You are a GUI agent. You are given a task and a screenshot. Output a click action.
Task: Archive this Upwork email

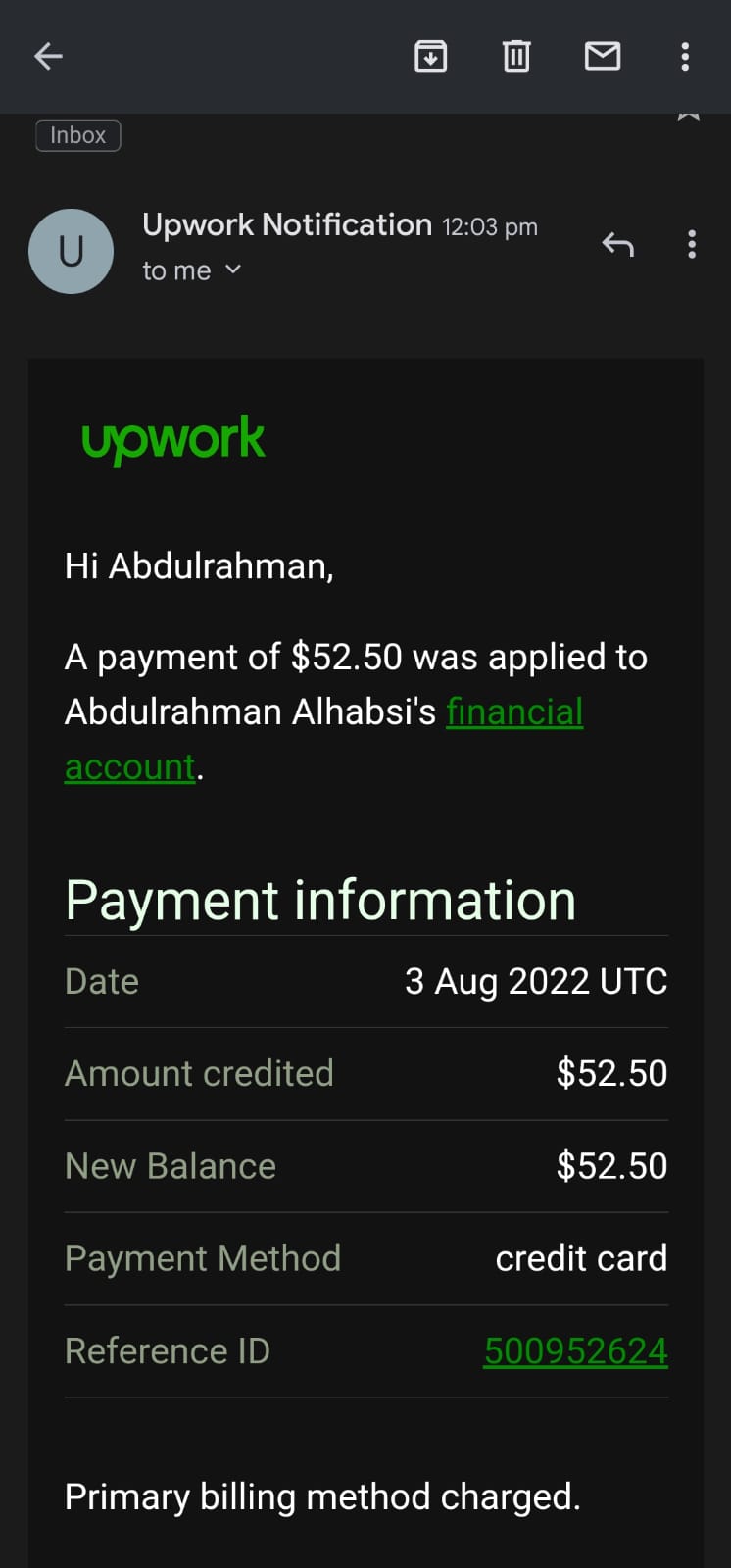pyautogui.click(x=430, y=57)
